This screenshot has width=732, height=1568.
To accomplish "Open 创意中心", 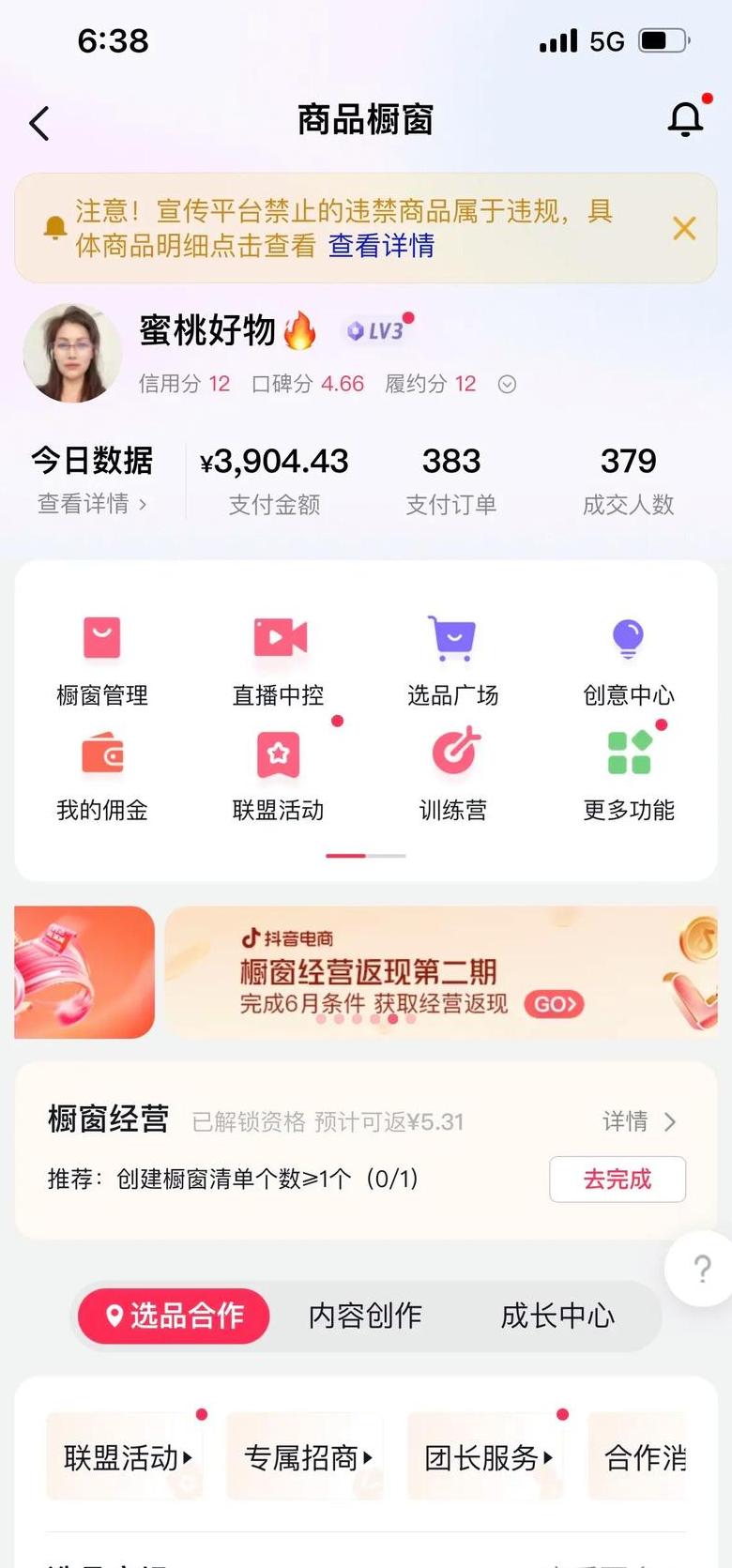I will pos(628,657).
